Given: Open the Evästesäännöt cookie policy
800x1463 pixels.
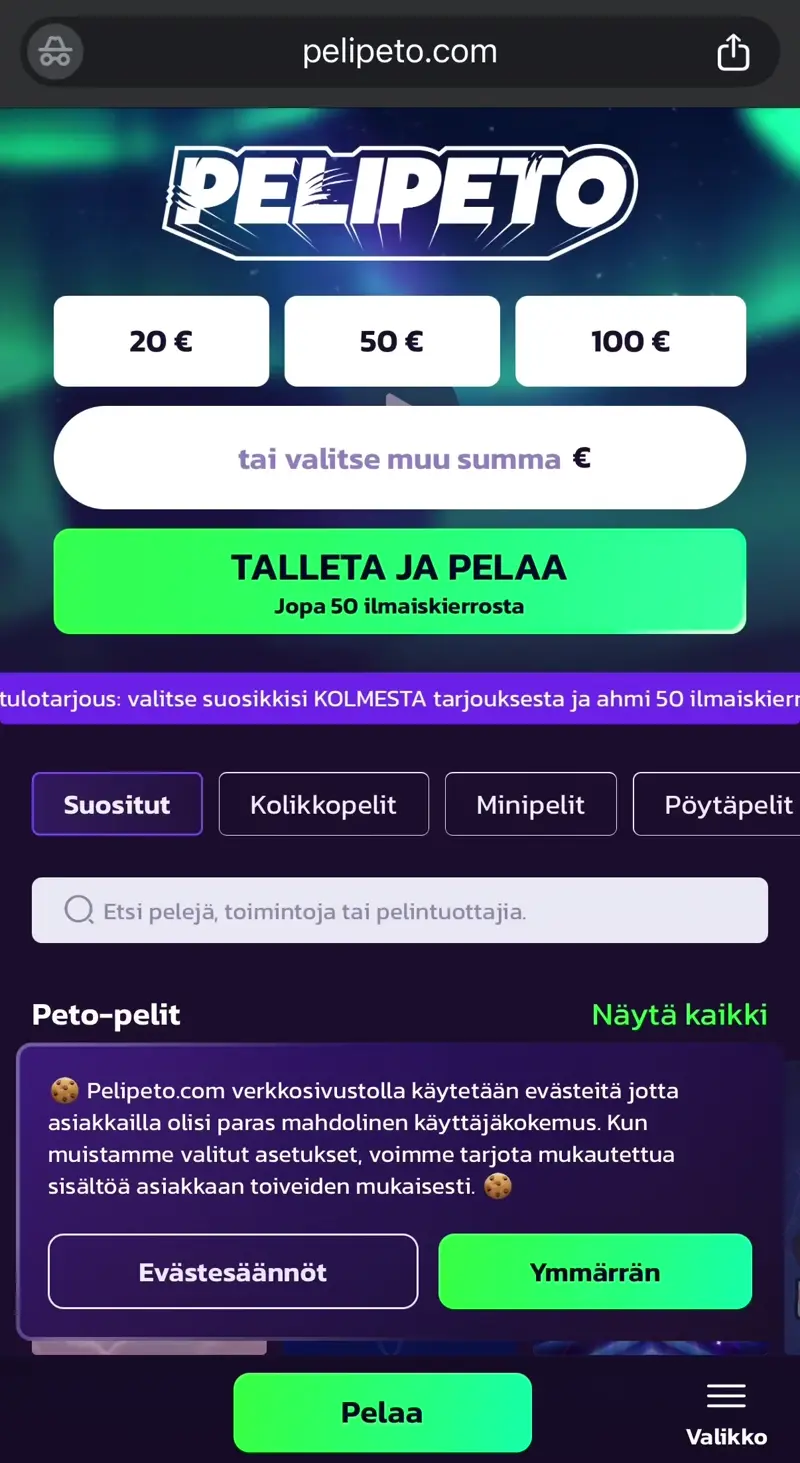Looking at the screenshot, I should click(232, 1272).
